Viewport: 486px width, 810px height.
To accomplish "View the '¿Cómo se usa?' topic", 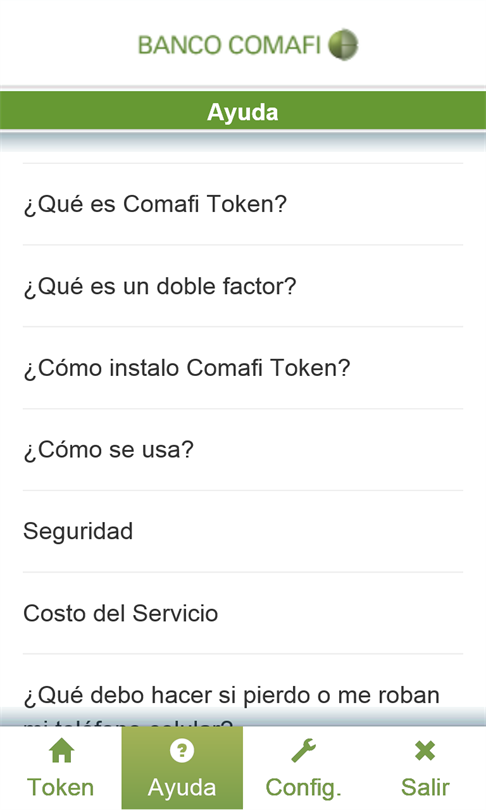I will click(243, 449).
